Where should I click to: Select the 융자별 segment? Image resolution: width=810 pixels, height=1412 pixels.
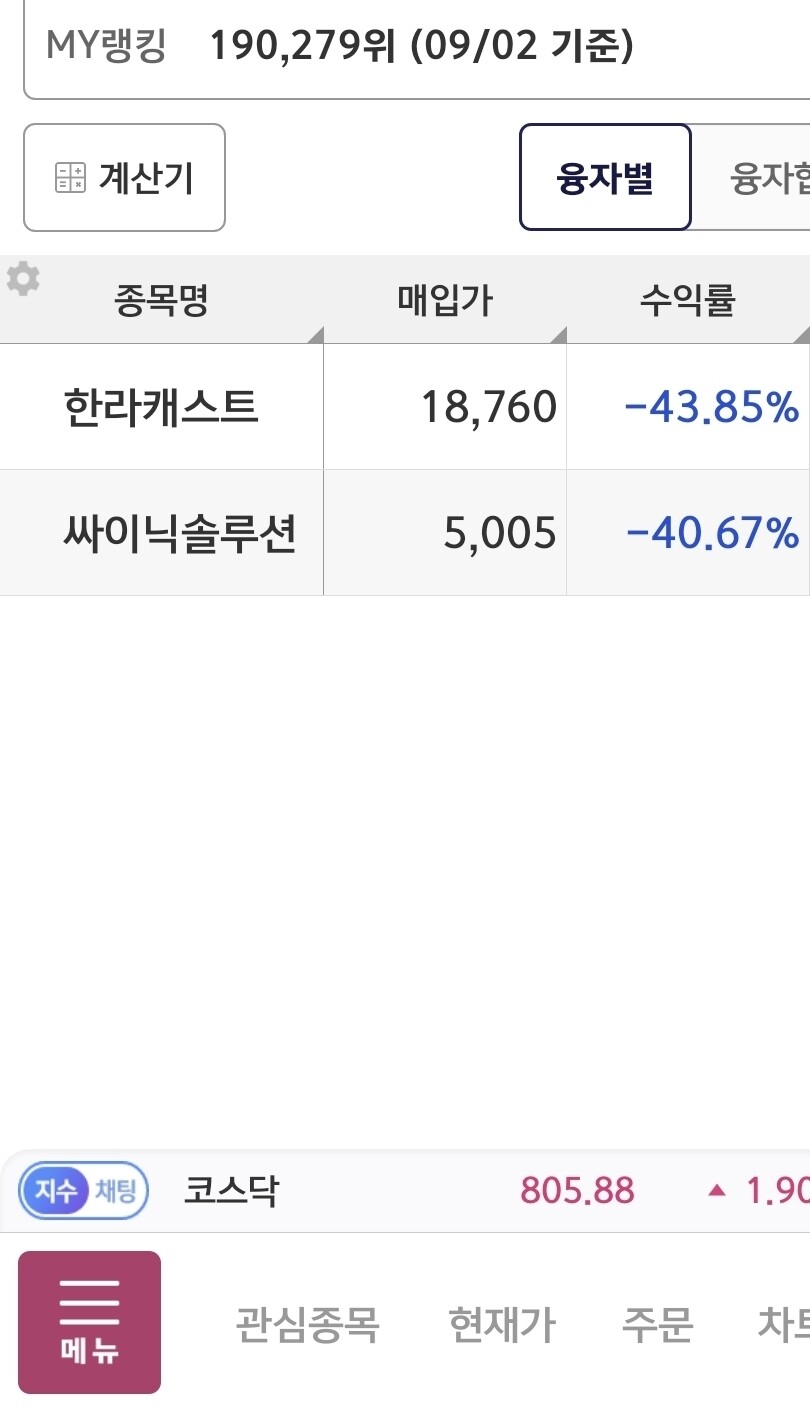click(x=605, y=178)
